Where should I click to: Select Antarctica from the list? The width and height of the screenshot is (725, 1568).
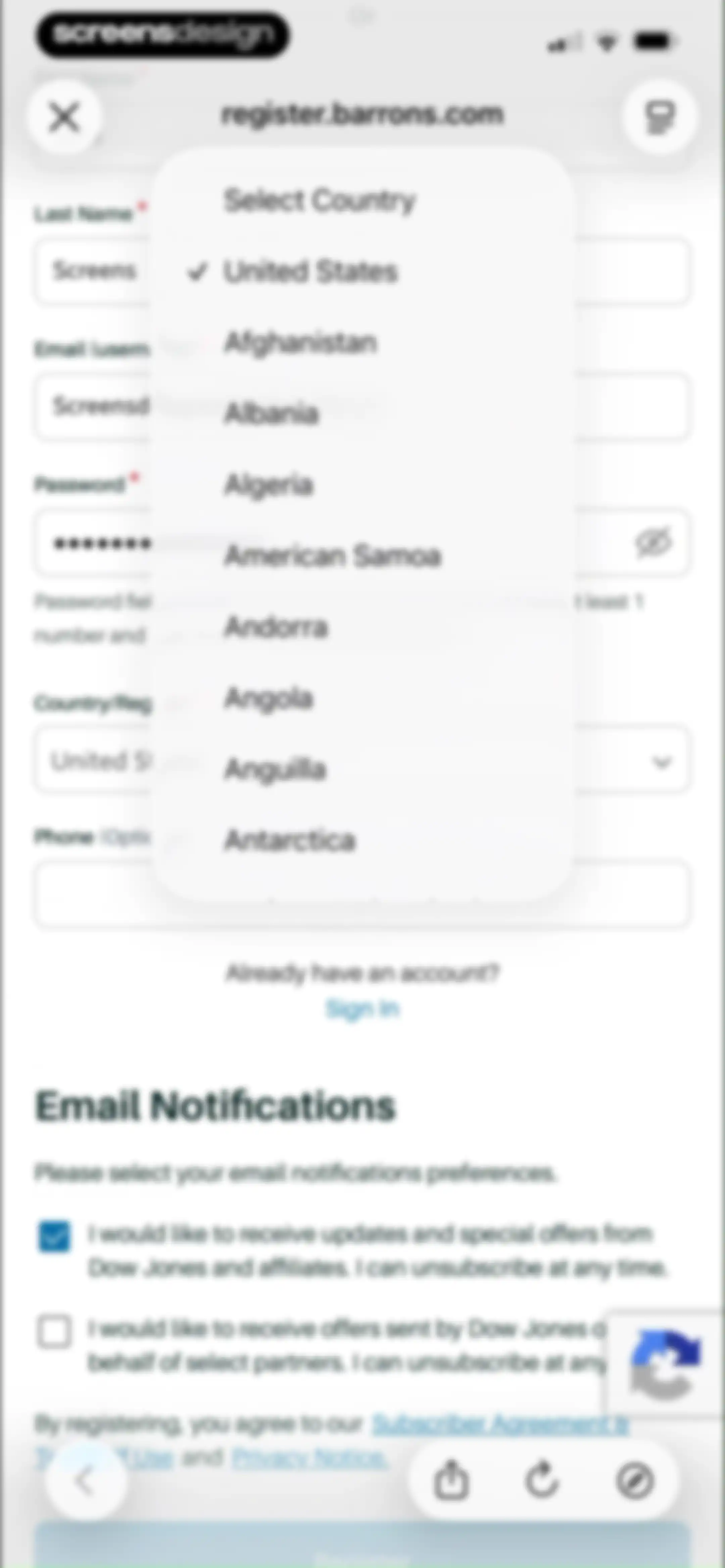pos(363,841)
